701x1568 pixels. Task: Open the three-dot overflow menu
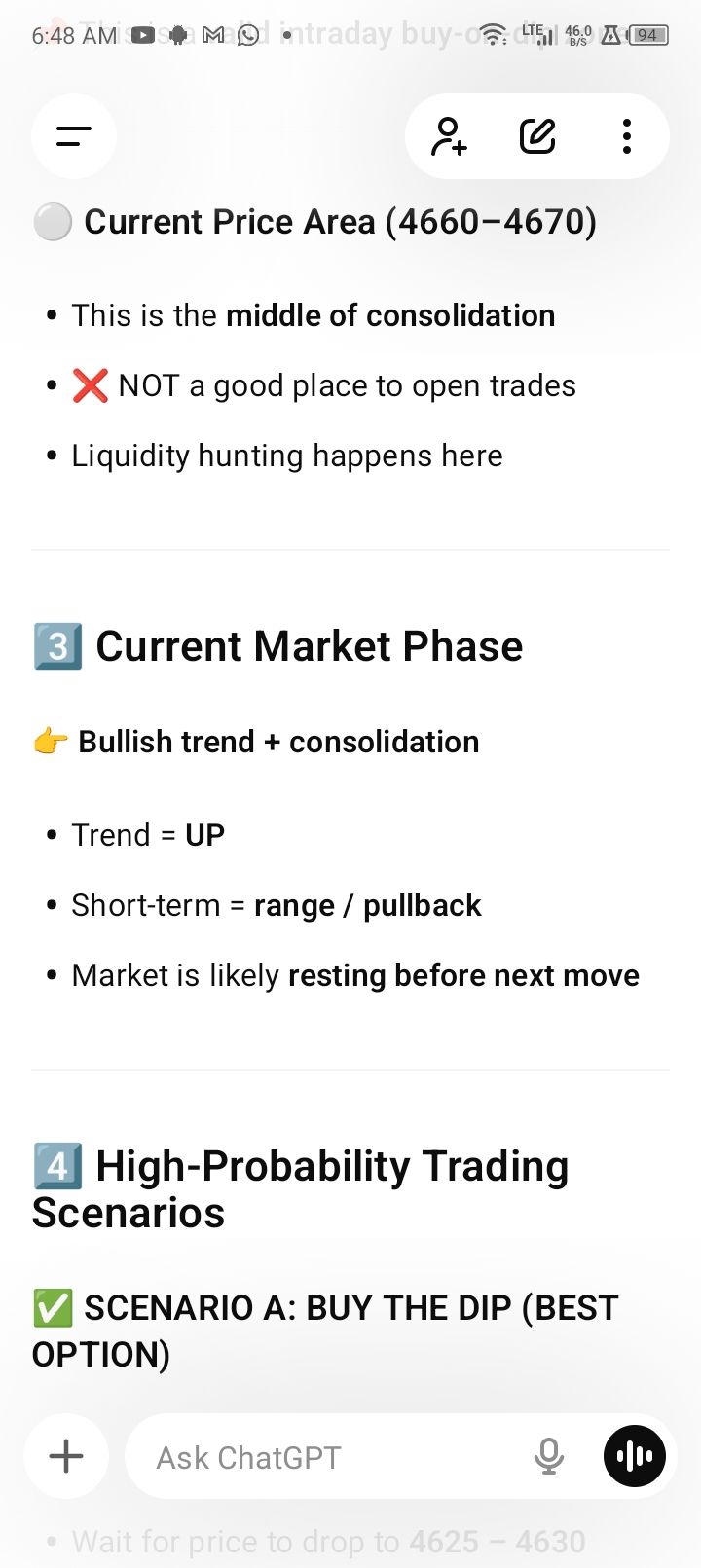[627, 136]
